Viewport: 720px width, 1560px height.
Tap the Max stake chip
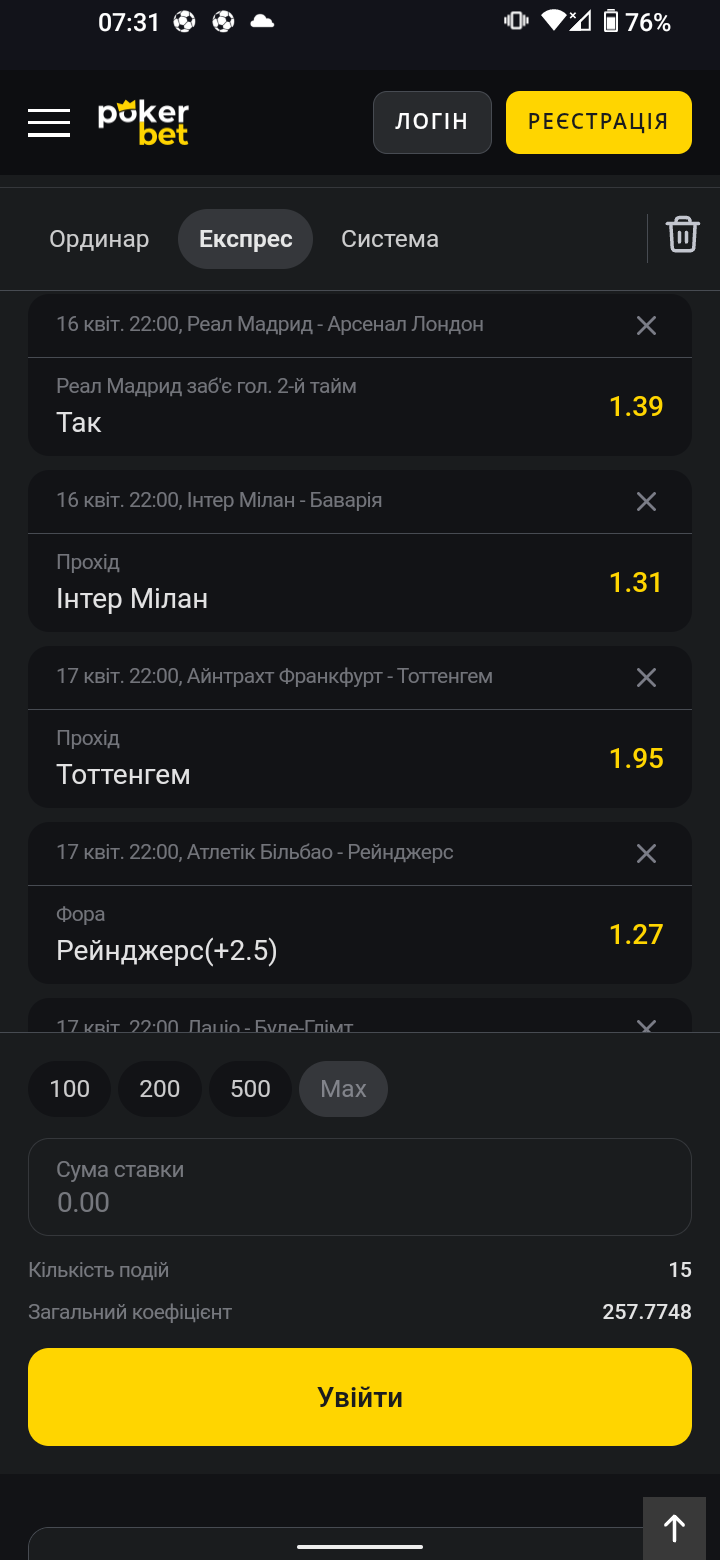tap(343, 1089)
